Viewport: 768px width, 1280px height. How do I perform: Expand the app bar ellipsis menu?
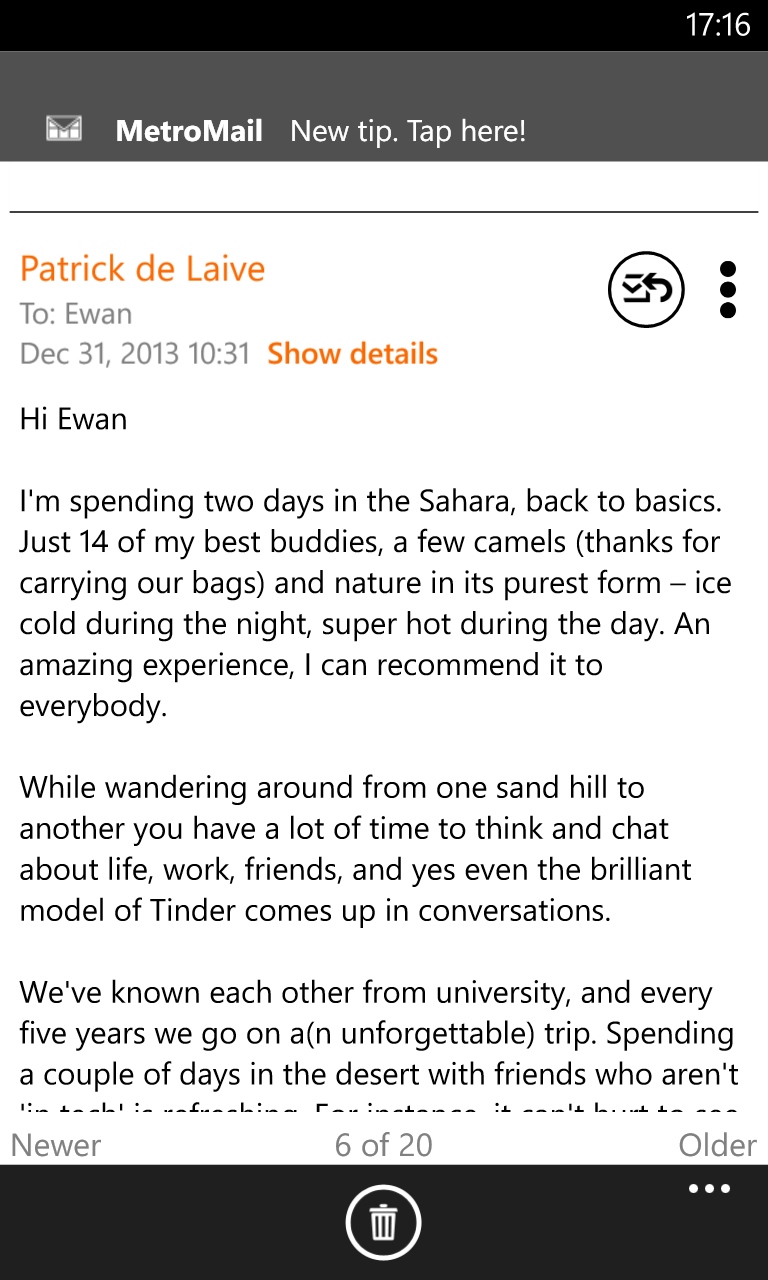pyautogui.click(x=710, y=1190)
